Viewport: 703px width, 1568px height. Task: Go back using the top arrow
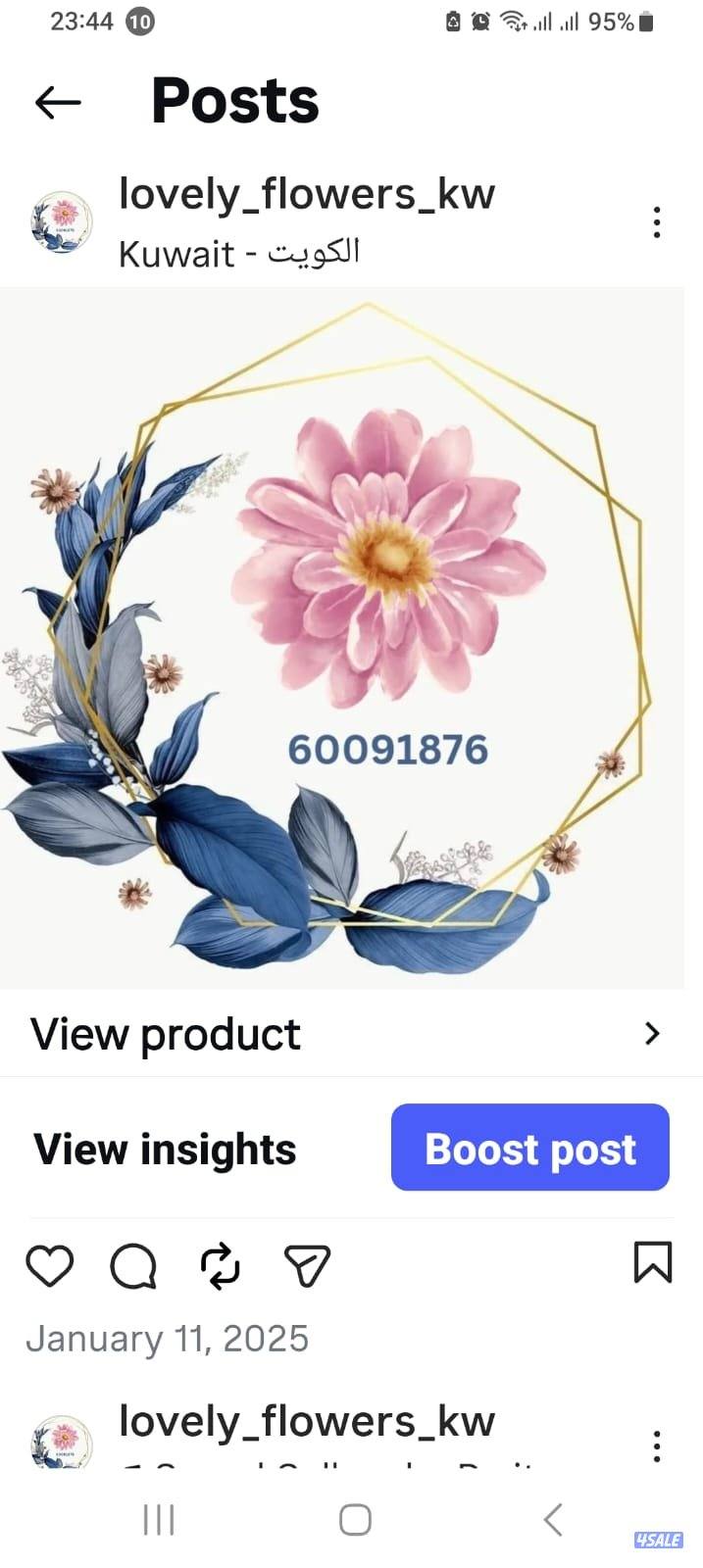[57, 102]
